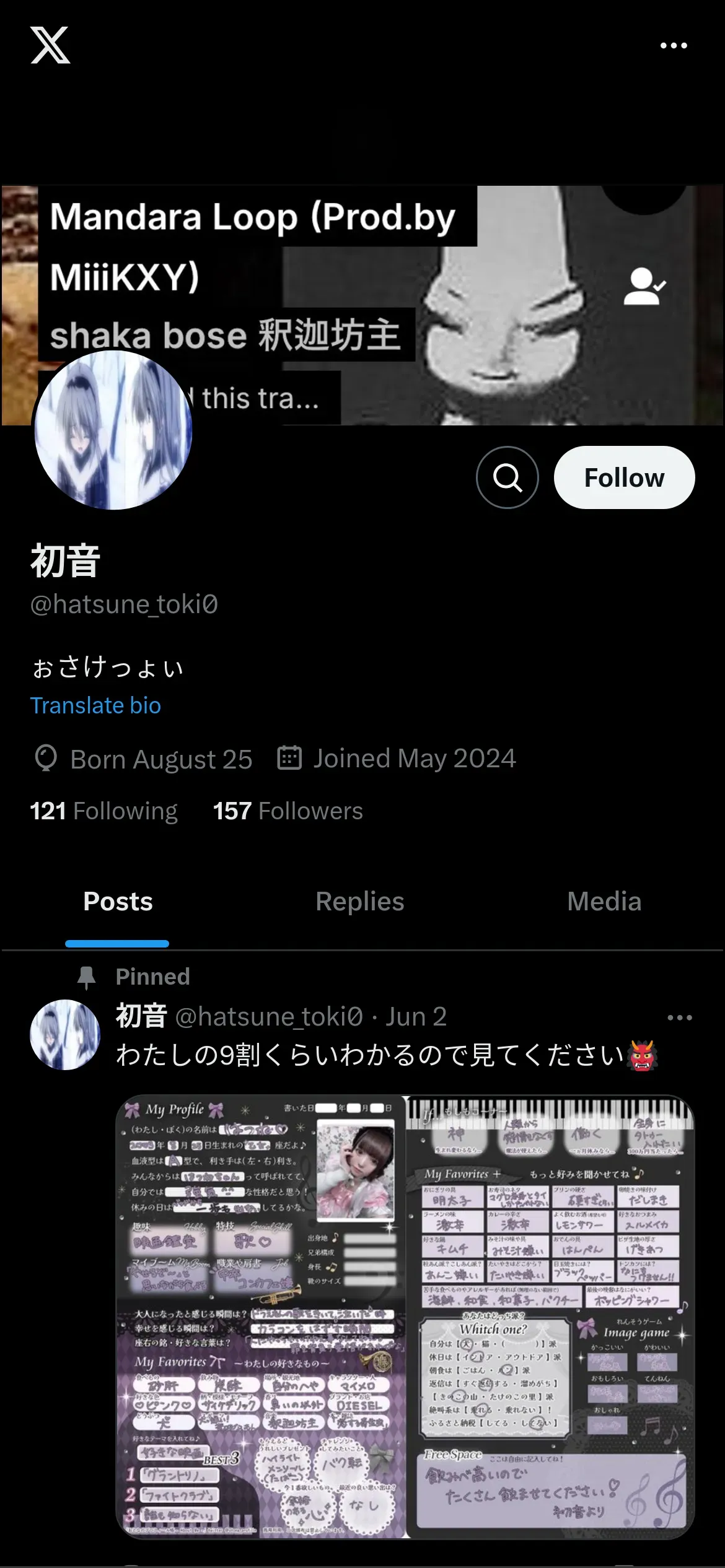This screenshot has height=1568, width=725.
Task: Follow the 初音 account
Action: point(624,477)
